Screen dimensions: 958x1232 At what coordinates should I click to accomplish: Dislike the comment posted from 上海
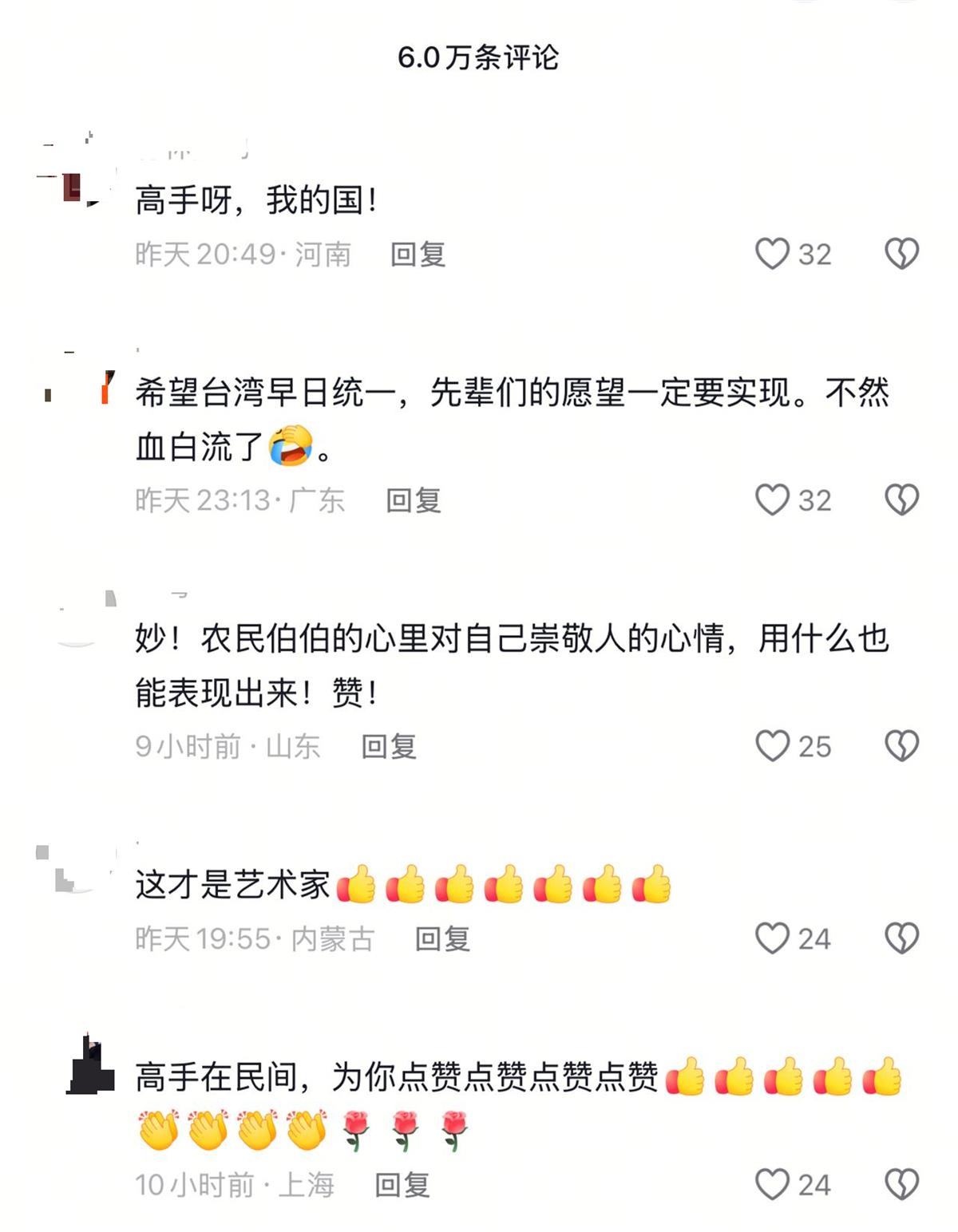[x=901, y=1184]
